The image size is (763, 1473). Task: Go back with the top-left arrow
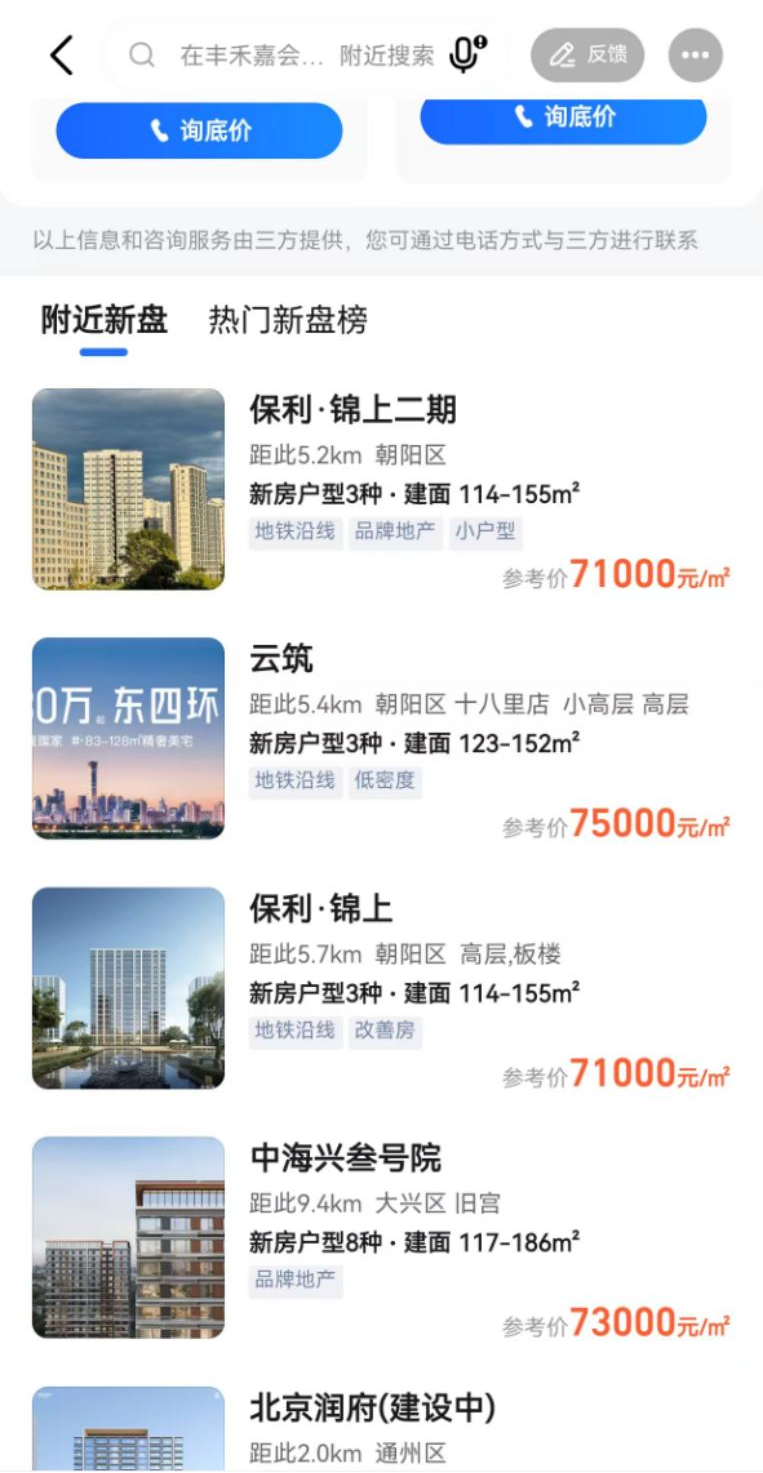pyautogui.click(x=62, y=55)
